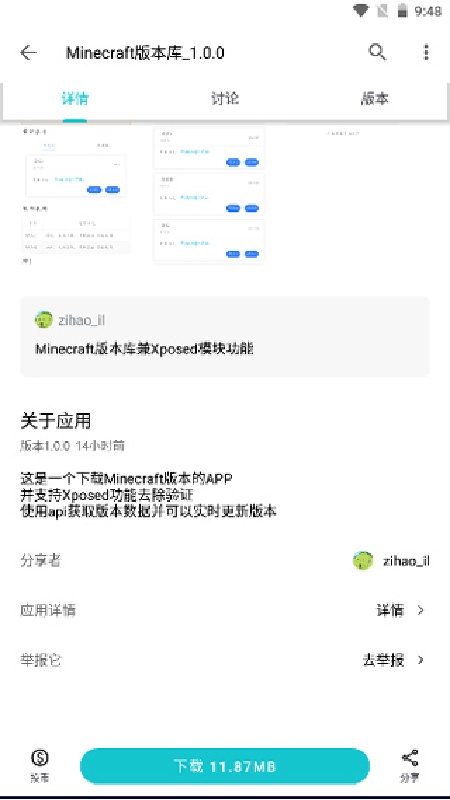450x800 pixels.
Task: Open the first app screenshot preview
Action: [76, 195]
